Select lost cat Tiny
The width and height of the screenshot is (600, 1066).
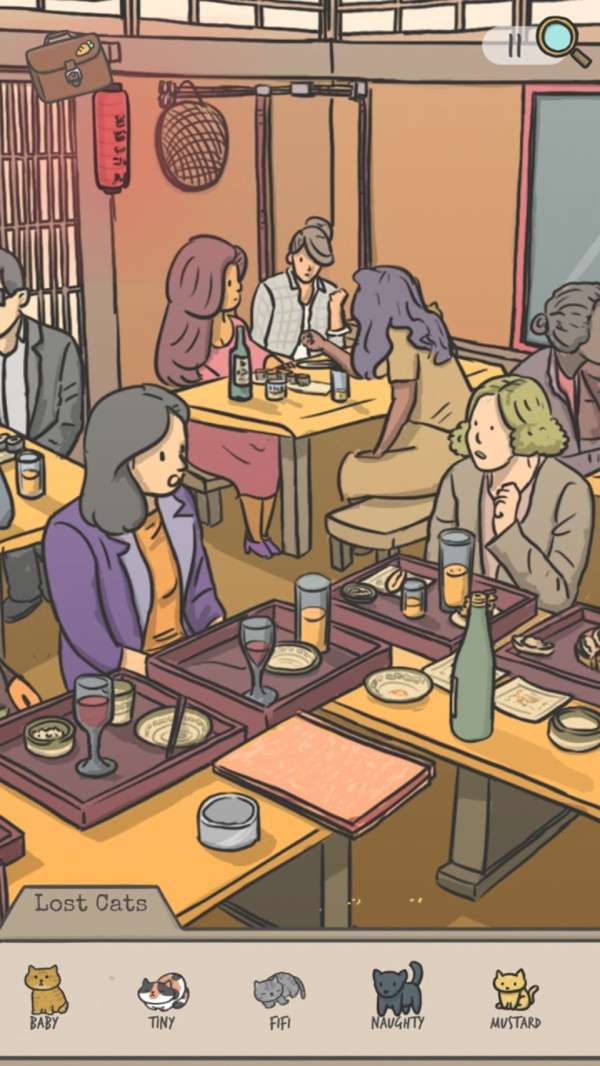click(162, 994)
